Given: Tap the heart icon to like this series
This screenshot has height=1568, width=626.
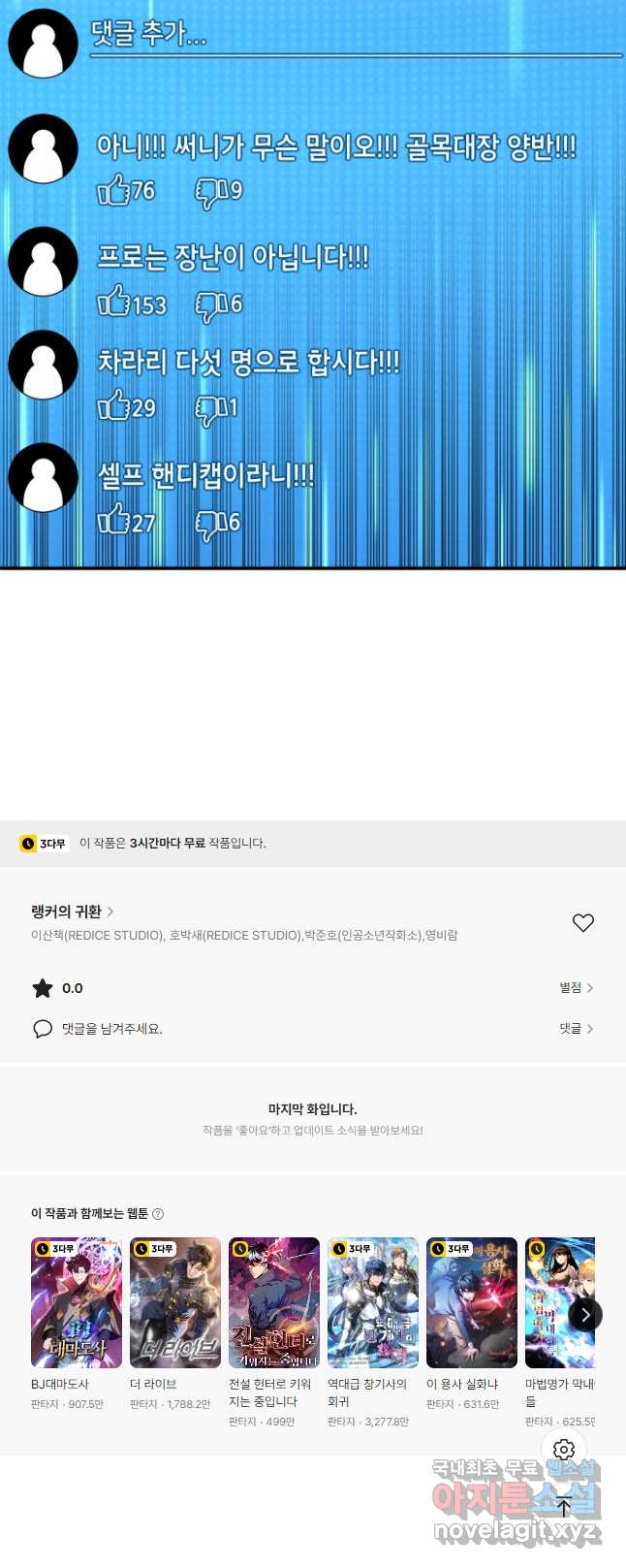Looking at the screenshot, I should (x=582, y=923).
